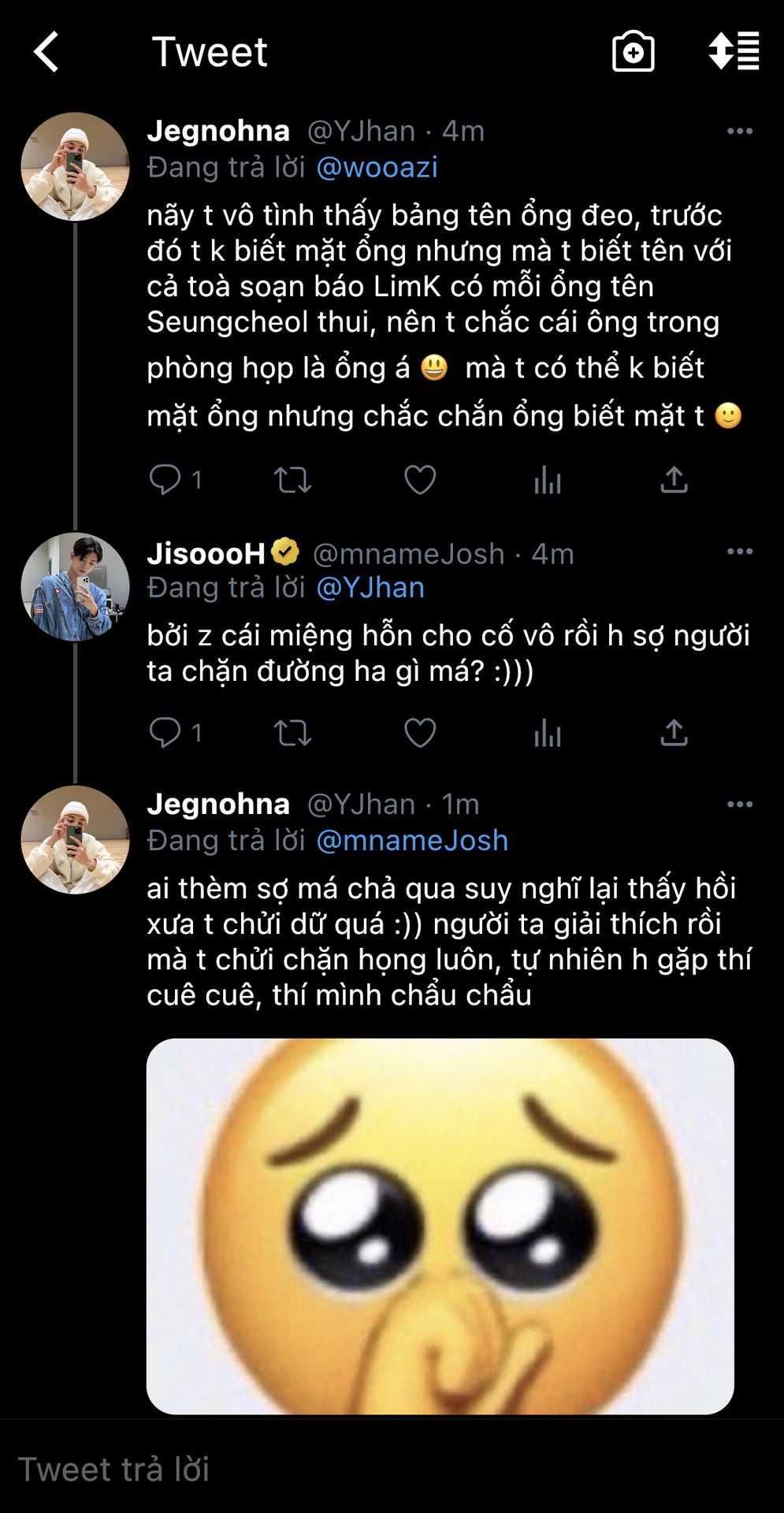
Task: View analytics for JisoooH's reply
Action: coord(548,733)
